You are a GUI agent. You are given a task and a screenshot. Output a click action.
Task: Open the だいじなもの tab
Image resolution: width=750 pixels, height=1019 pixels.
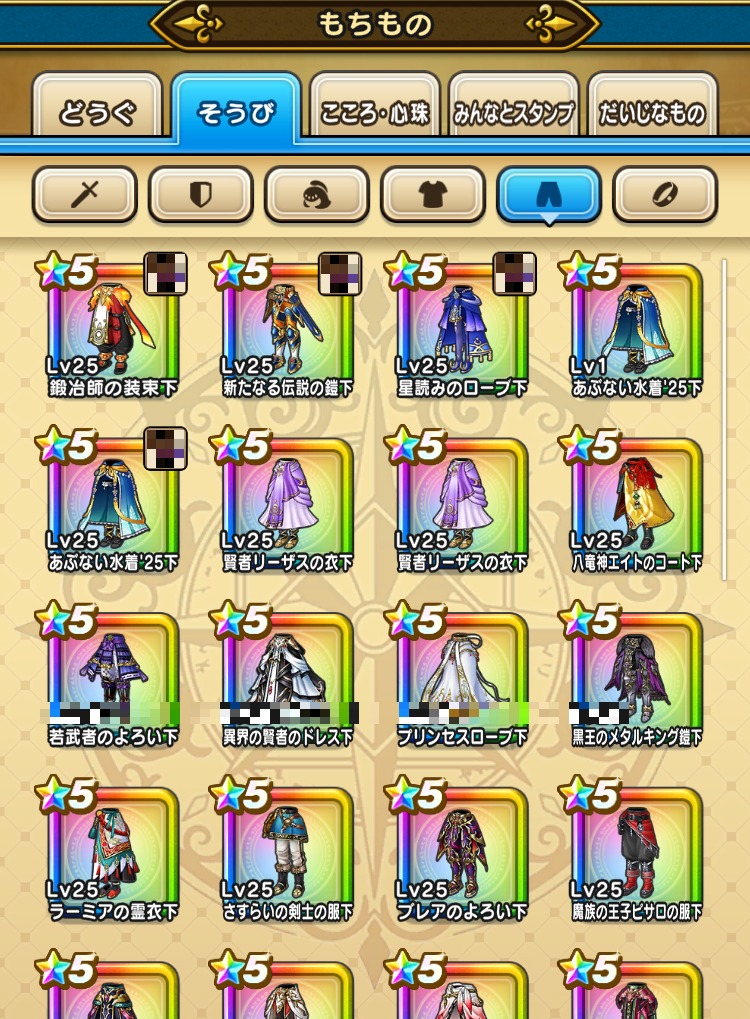[x=652, y=112]
